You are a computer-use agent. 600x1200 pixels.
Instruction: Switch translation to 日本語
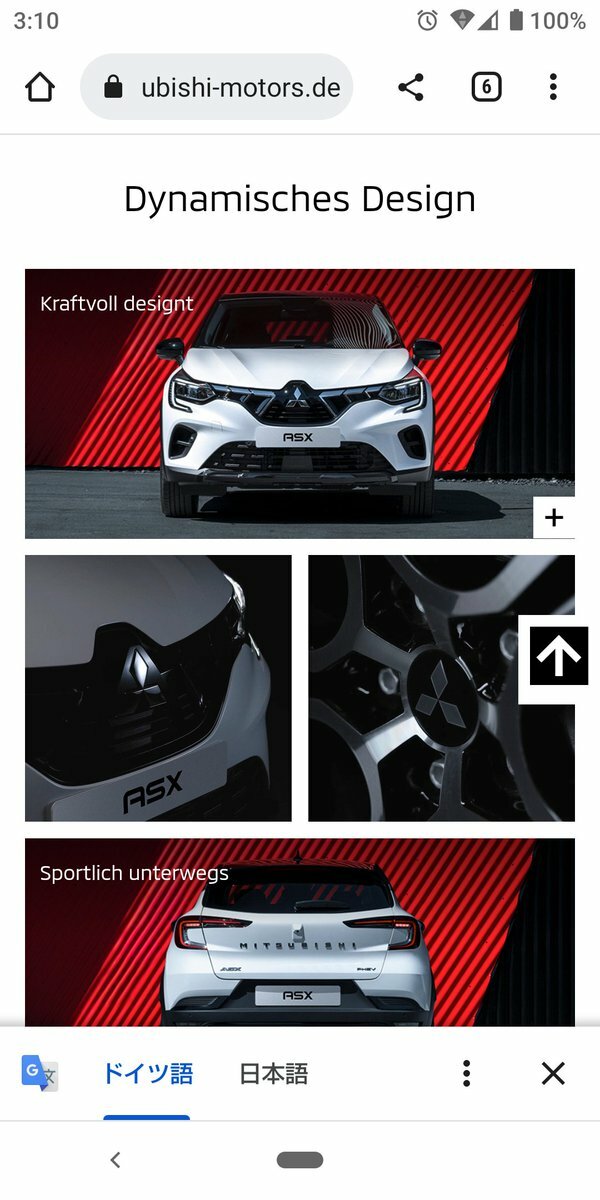(274, 1074)
